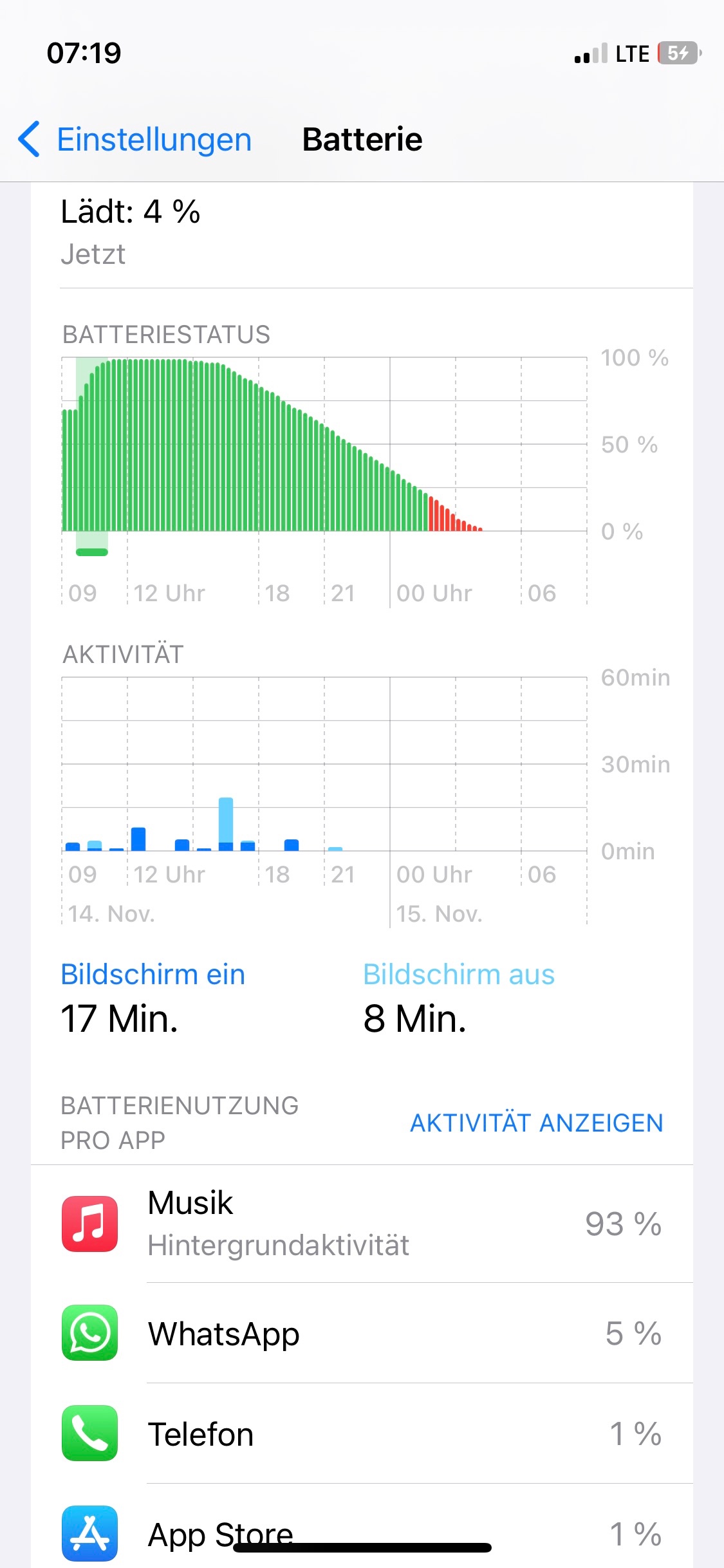Open Musik battery usage row
This screenshot has height=1568, width=724.
[362, 1224]
